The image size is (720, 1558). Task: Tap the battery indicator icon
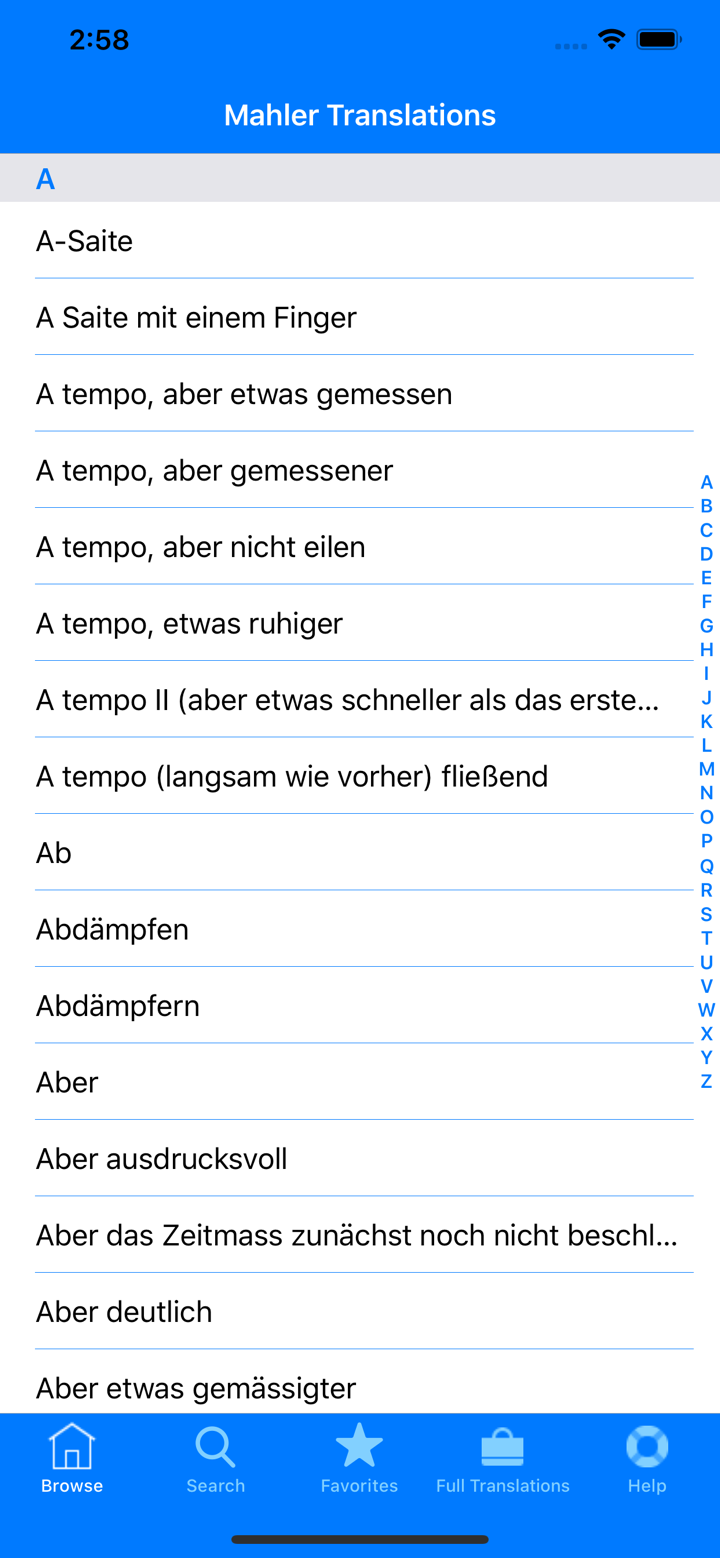pyautogui.click(x=660, y=39)
